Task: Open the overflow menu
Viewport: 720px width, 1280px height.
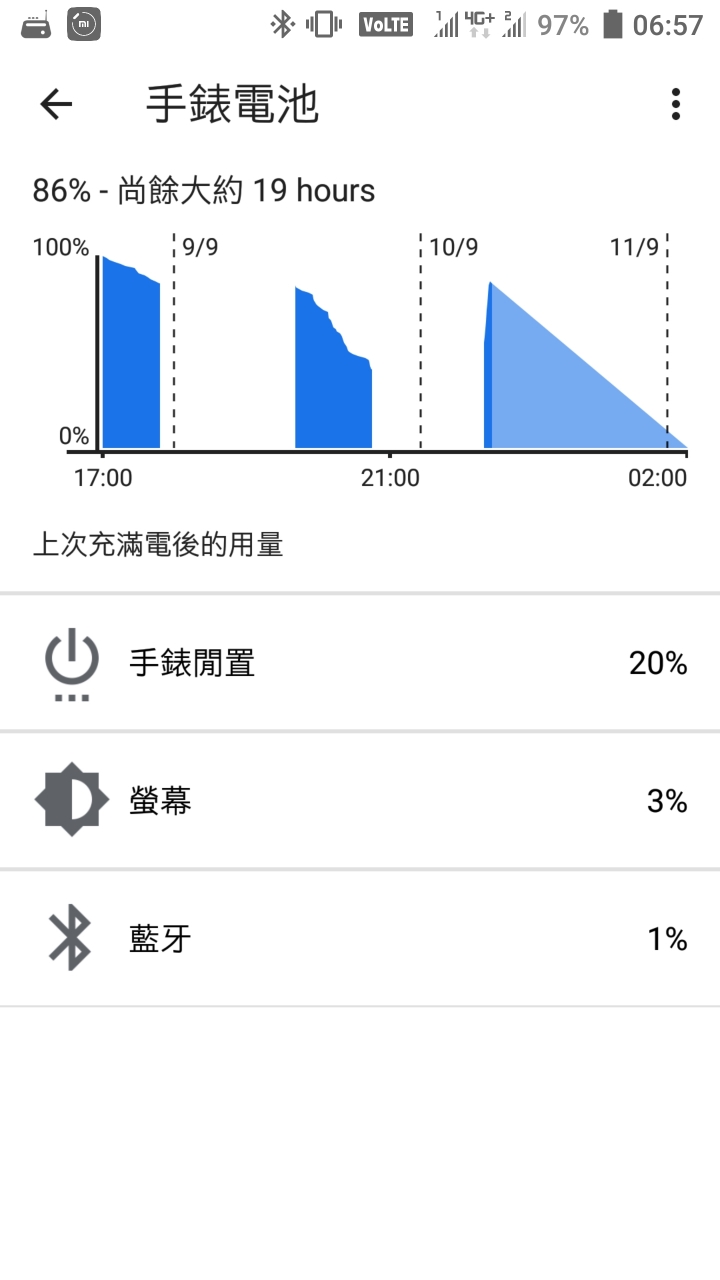Action: (x=676, y=104)
